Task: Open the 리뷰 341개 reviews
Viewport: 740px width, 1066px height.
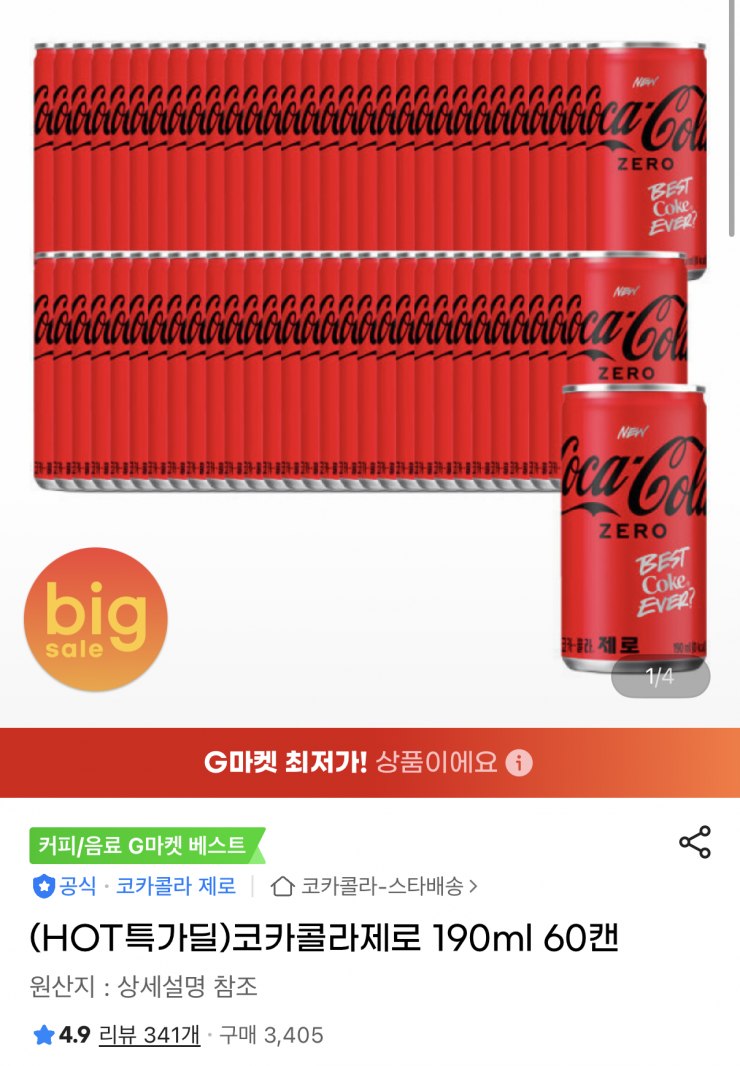Action: click(x=149, y=1035)
